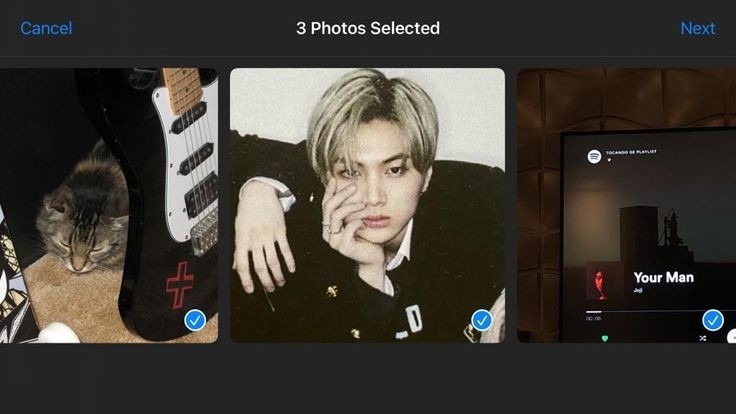736x414 pixels.
Task: Deselect the cat and guitar photo
Action: [x=195, y=320]
